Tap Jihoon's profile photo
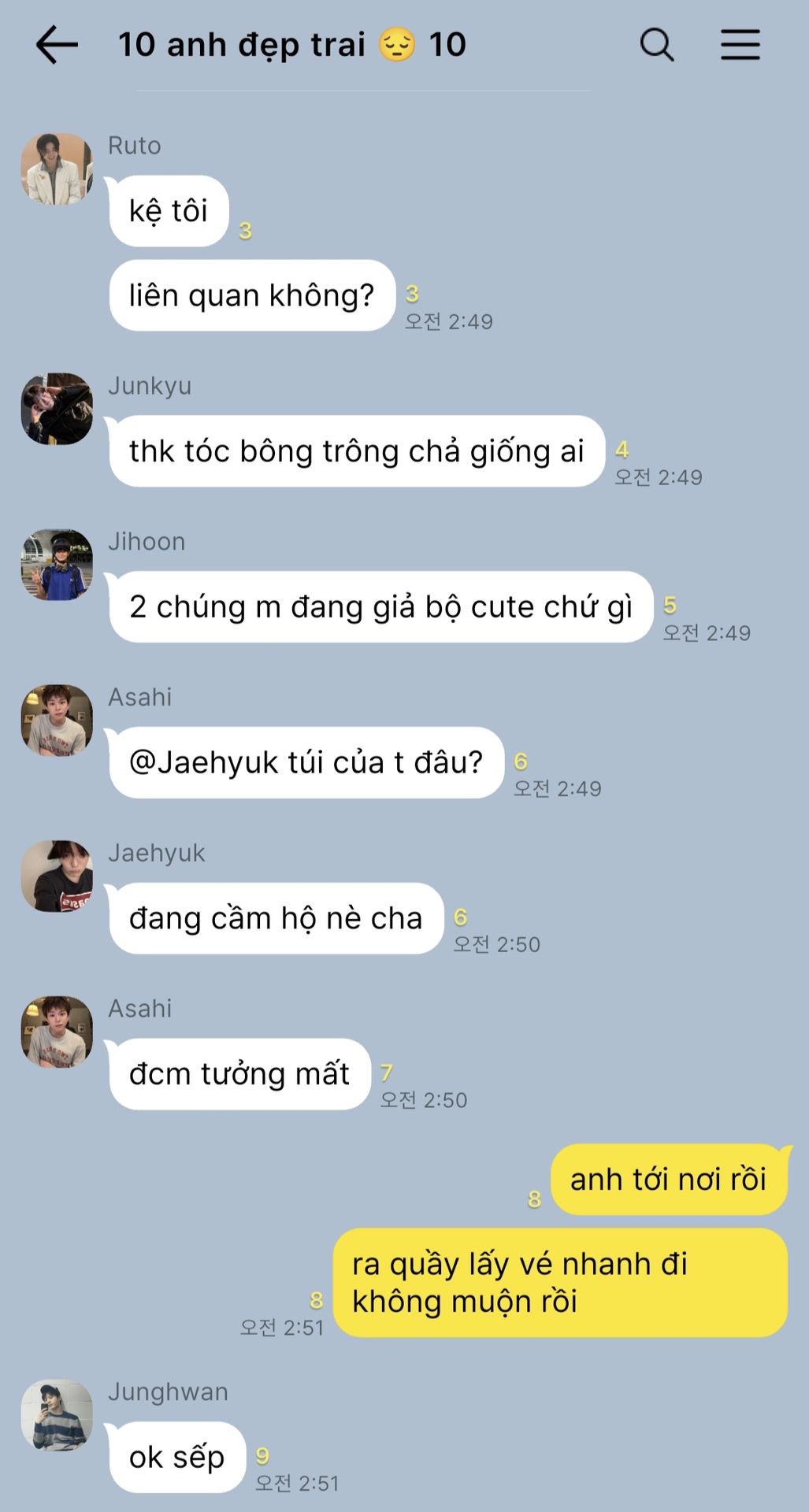Screen dimensions: 809x1512 point(57,565)
